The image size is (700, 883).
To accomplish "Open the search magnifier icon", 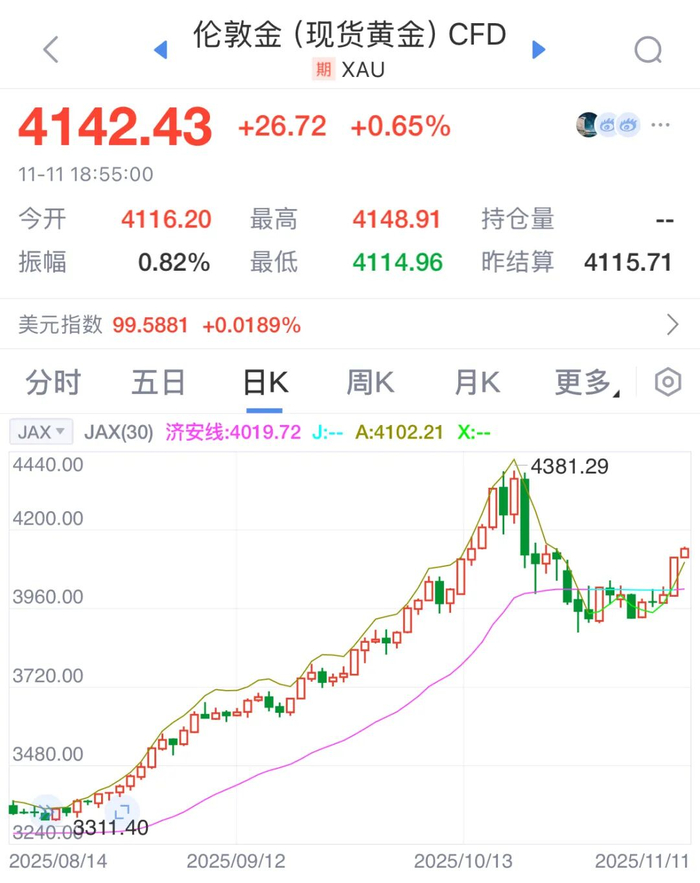I will point(648,50).
